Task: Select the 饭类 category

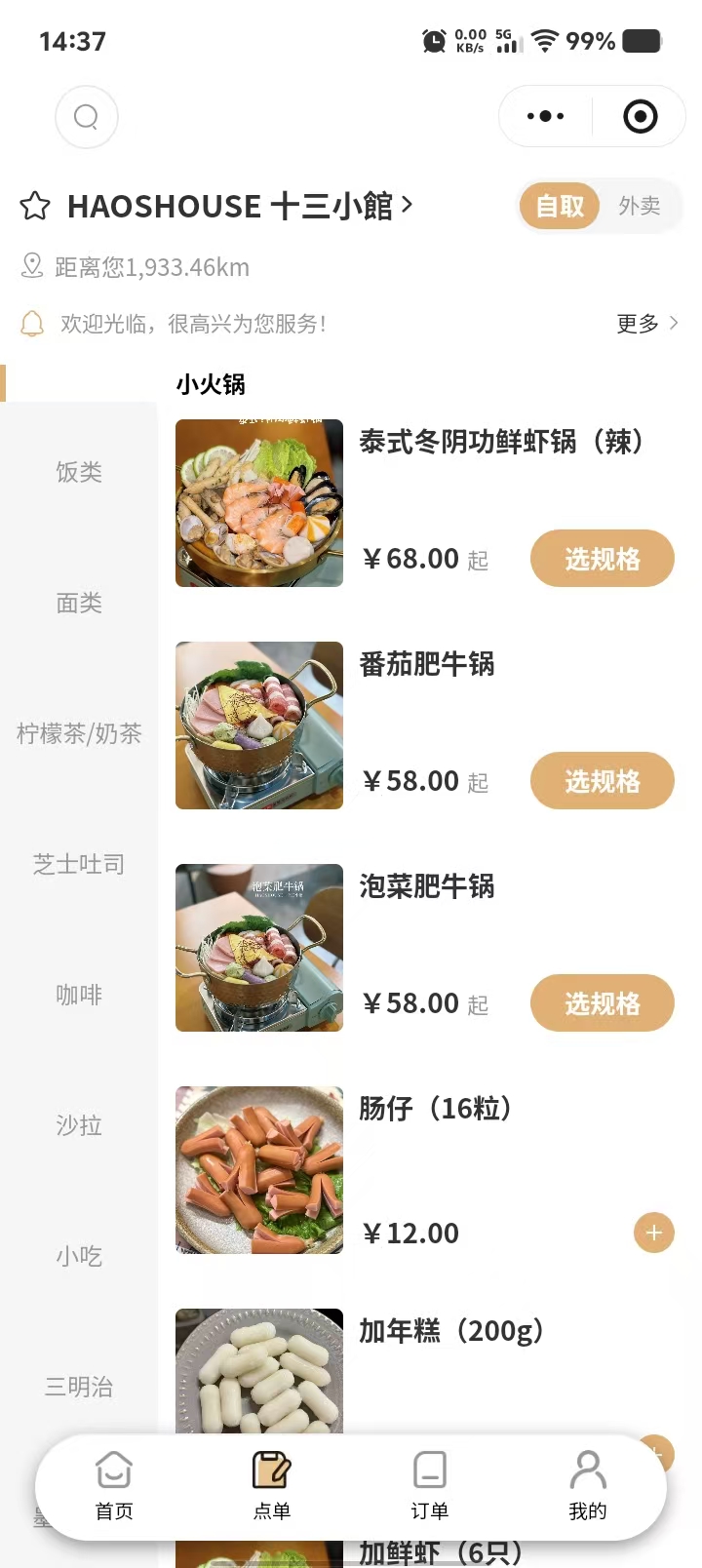Action: 79,472
